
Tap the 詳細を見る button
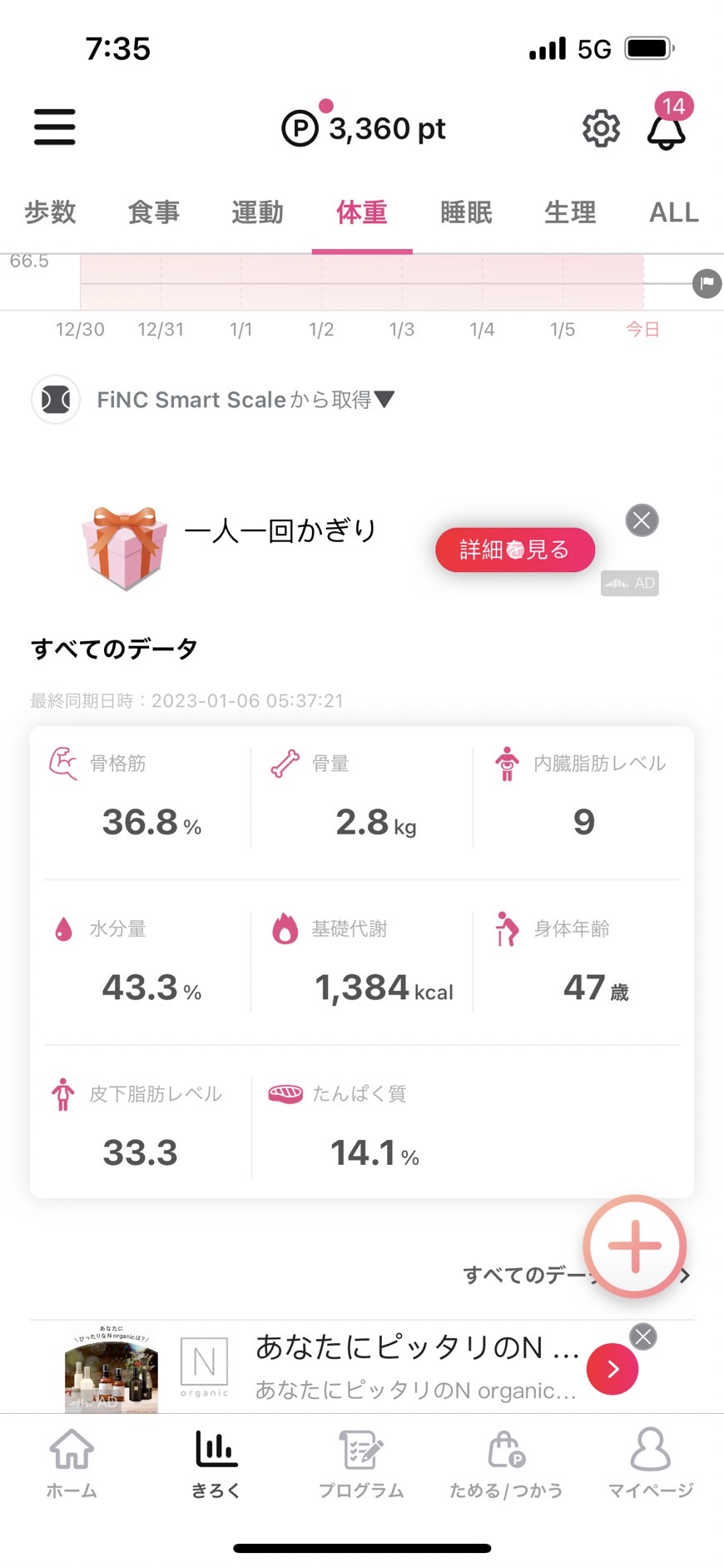[x=515, y=550]
